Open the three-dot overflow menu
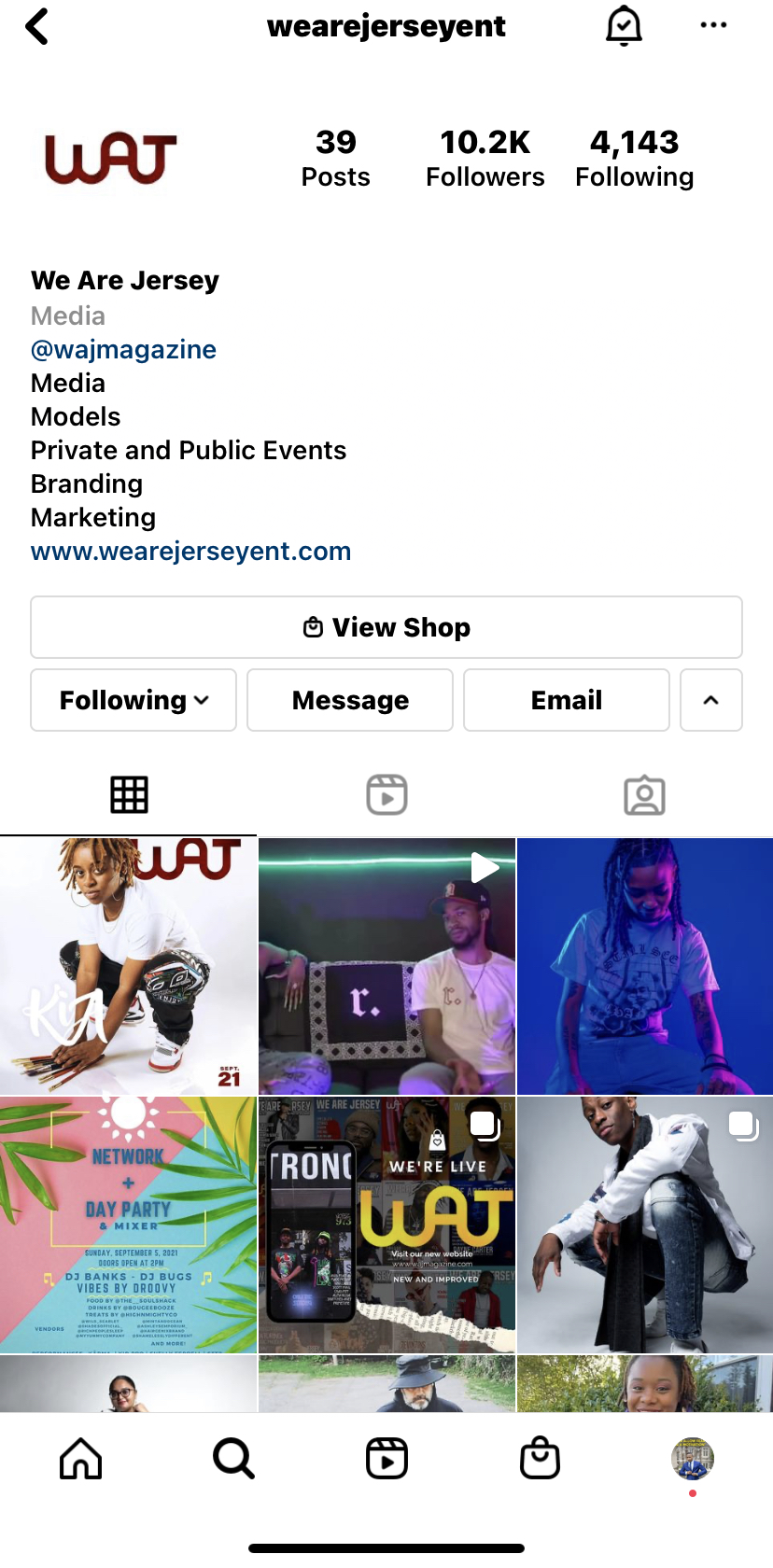Screen dimensions: 773x1568 (x=713, y=26)
